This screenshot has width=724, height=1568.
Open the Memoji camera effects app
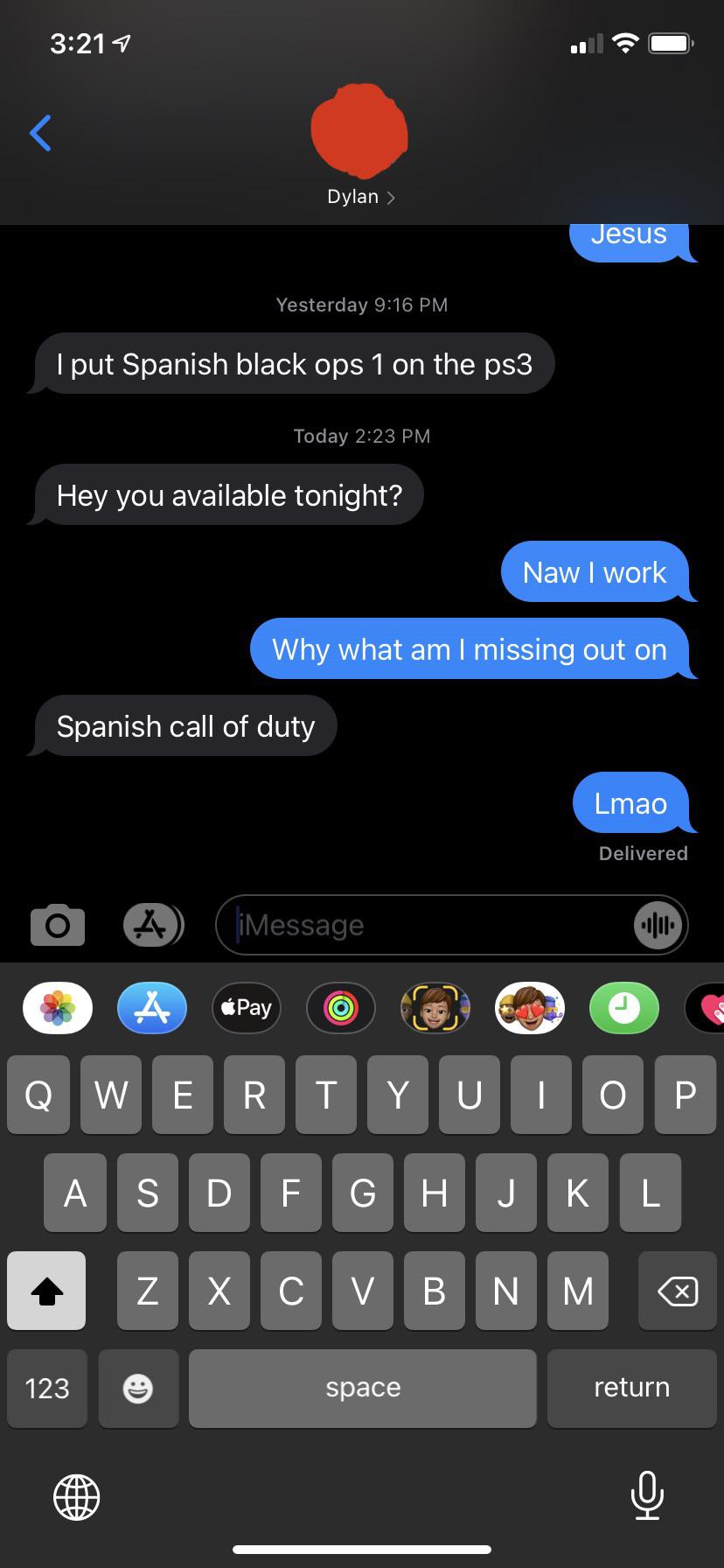point(435,1008)
